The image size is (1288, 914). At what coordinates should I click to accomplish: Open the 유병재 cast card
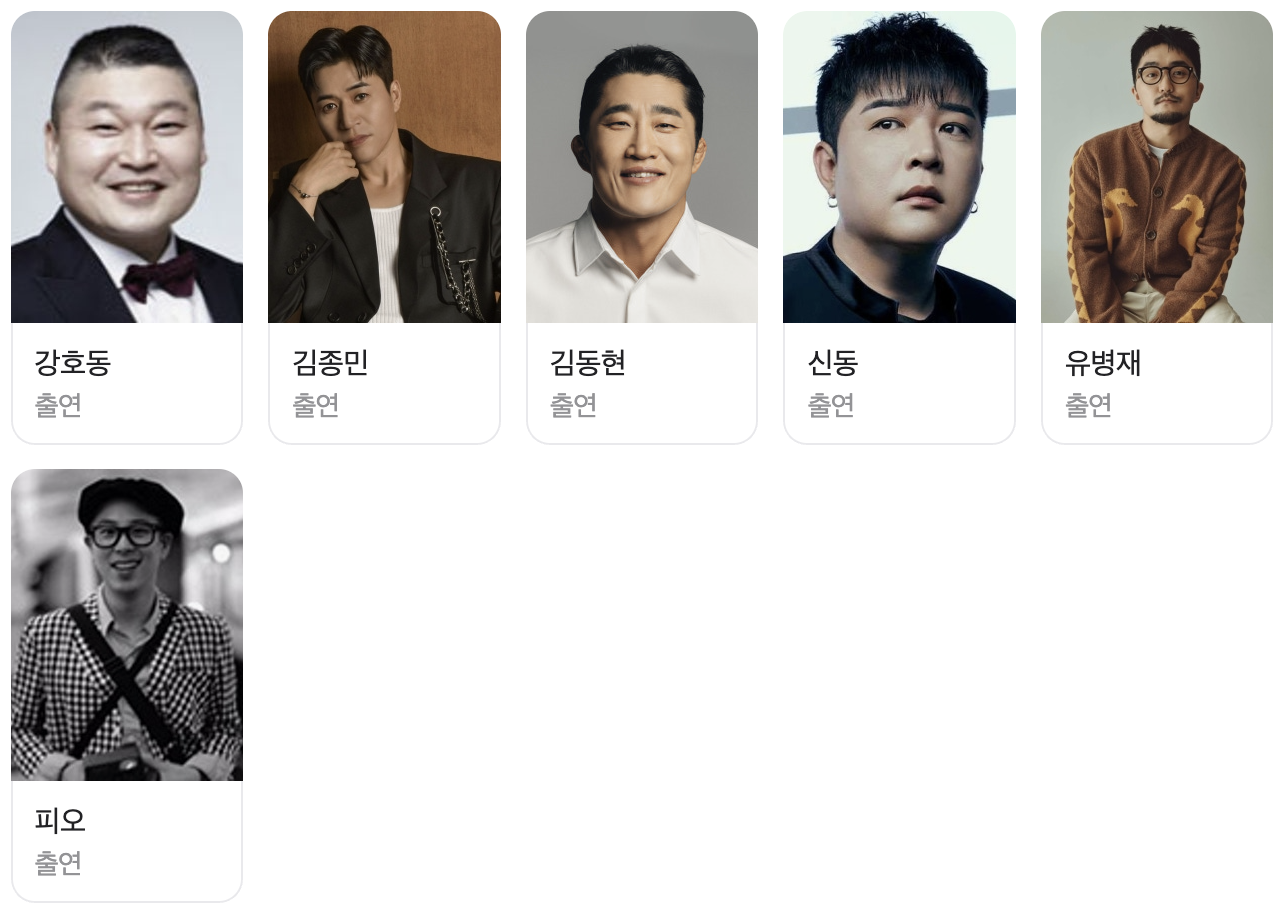1156,227
